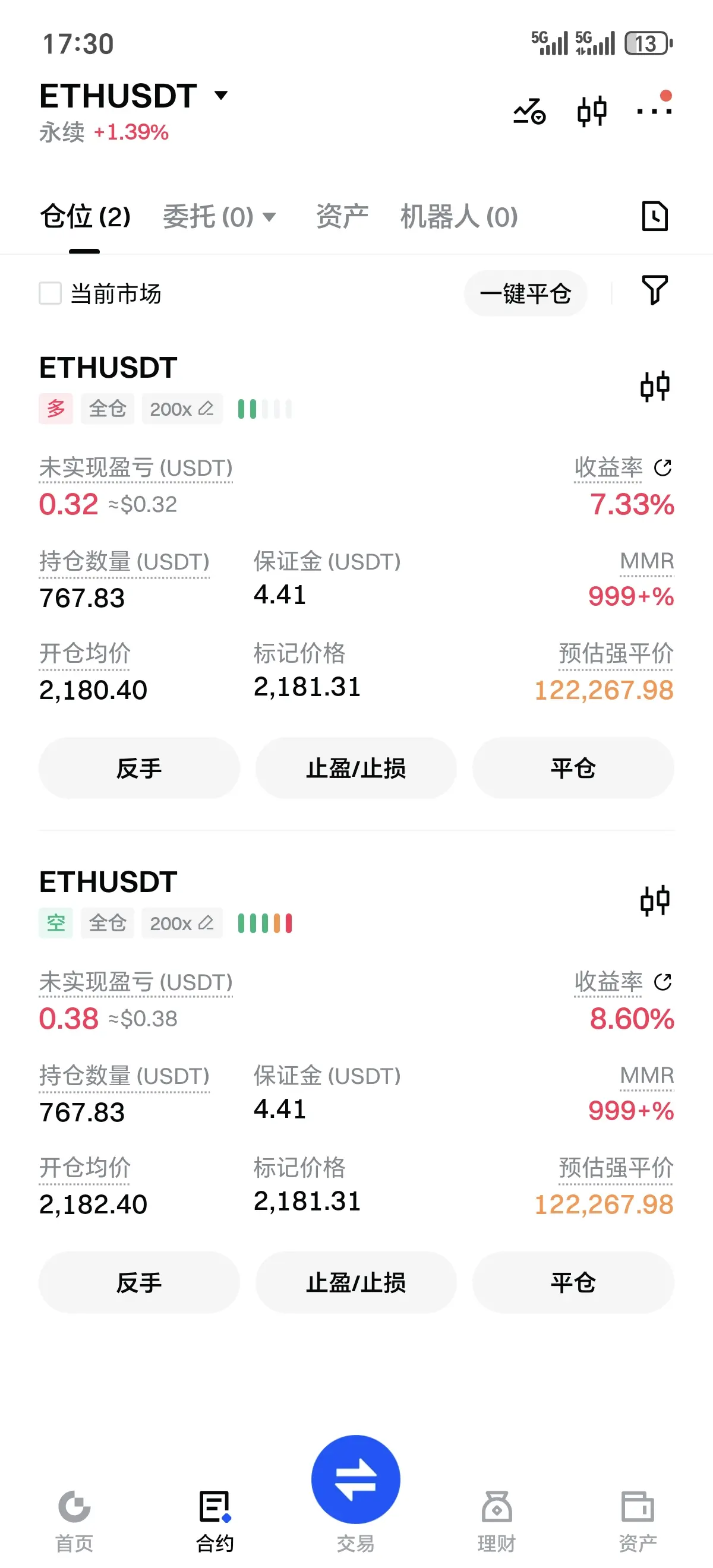Tap 平仓 on the short ETHUSDT position
This screenshot has width=713, height=1568.
click(x=572, y=1282)
